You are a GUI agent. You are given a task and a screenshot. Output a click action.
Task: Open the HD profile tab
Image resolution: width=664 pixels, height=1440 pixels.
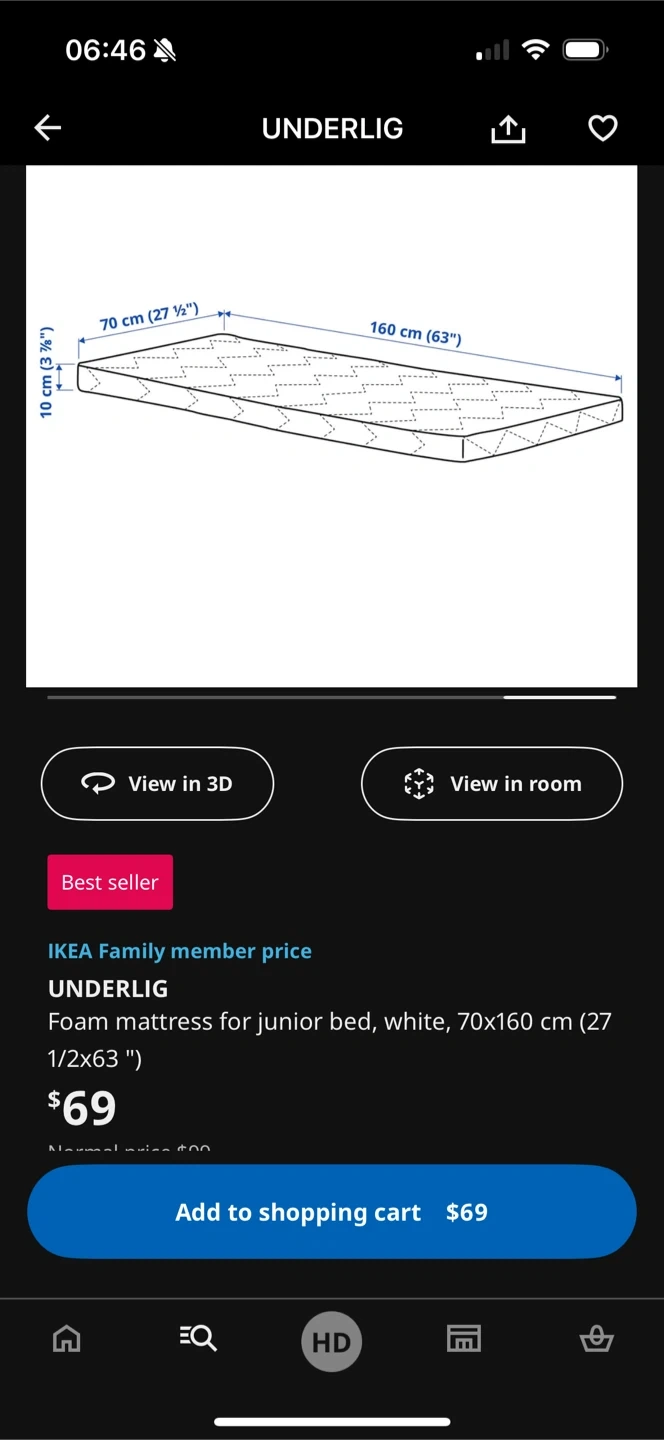click(x=332, y=1341)
